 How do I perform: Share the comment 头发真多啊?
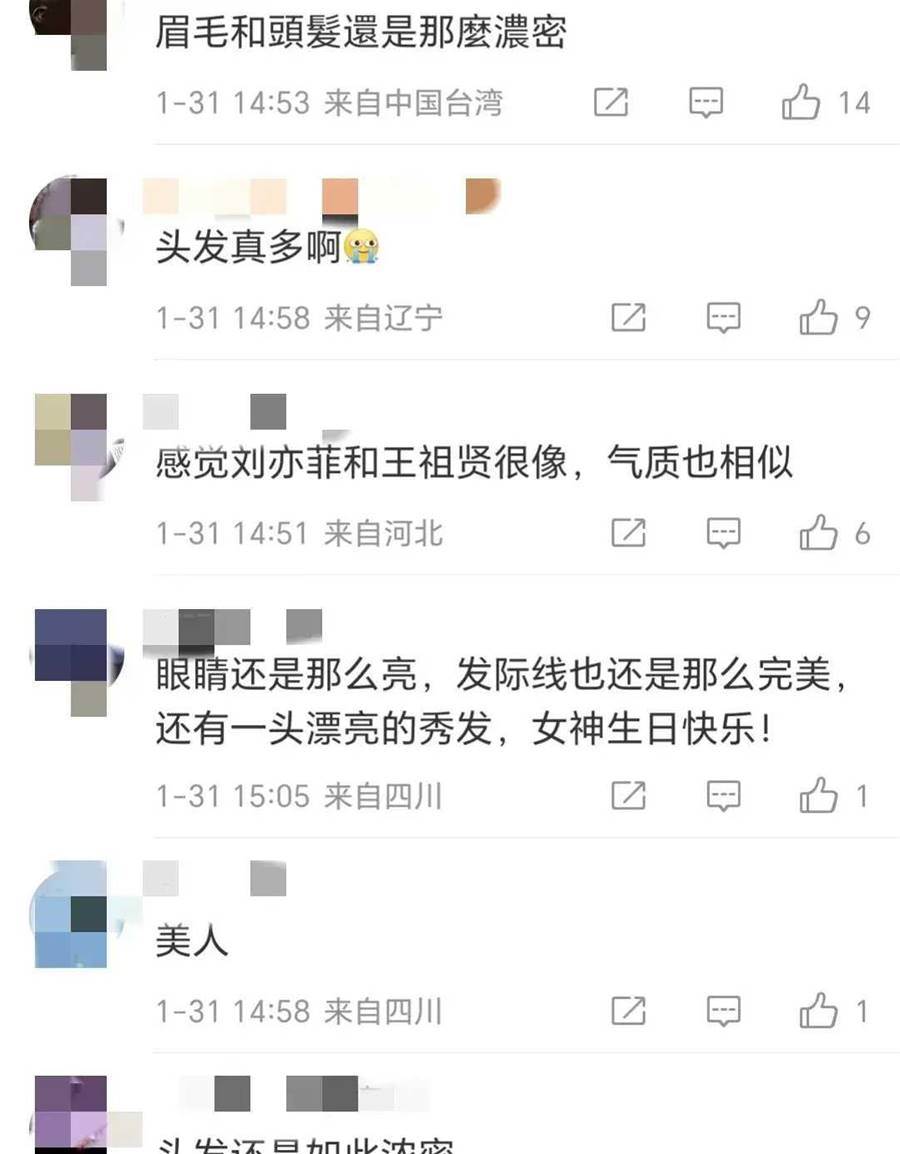click(x=628, y=318)
